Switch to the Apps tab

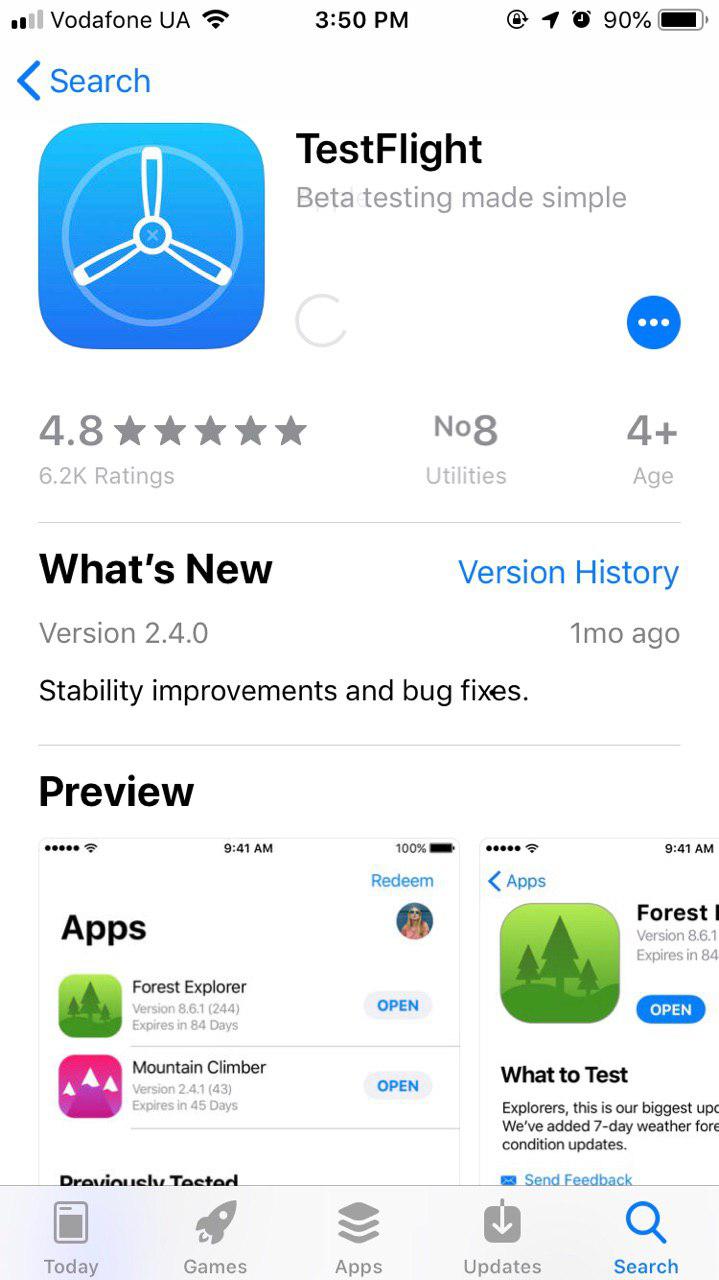pyautogui.click(x=359, y=1236)
